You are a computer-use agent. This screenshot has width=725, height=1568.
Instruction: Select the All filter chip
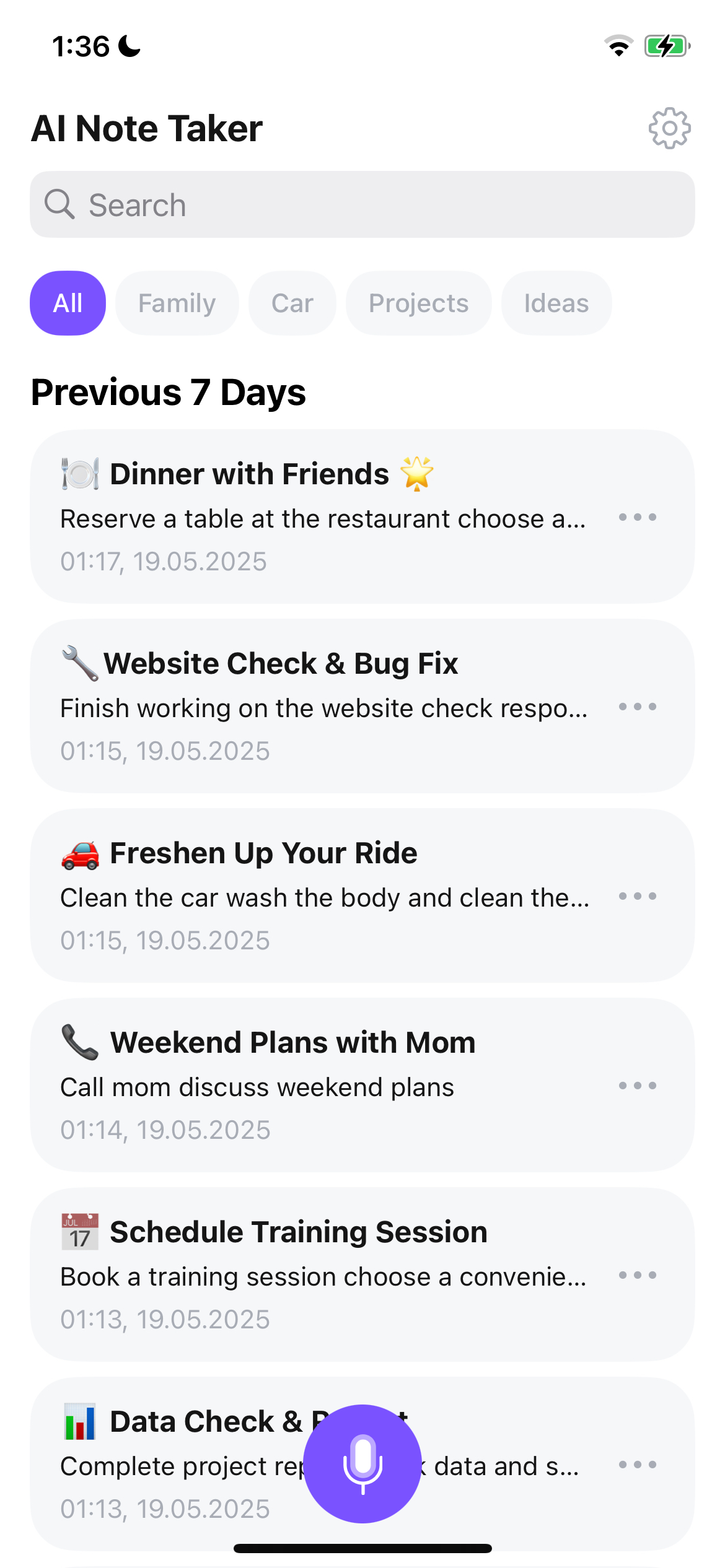coord(68,303)
